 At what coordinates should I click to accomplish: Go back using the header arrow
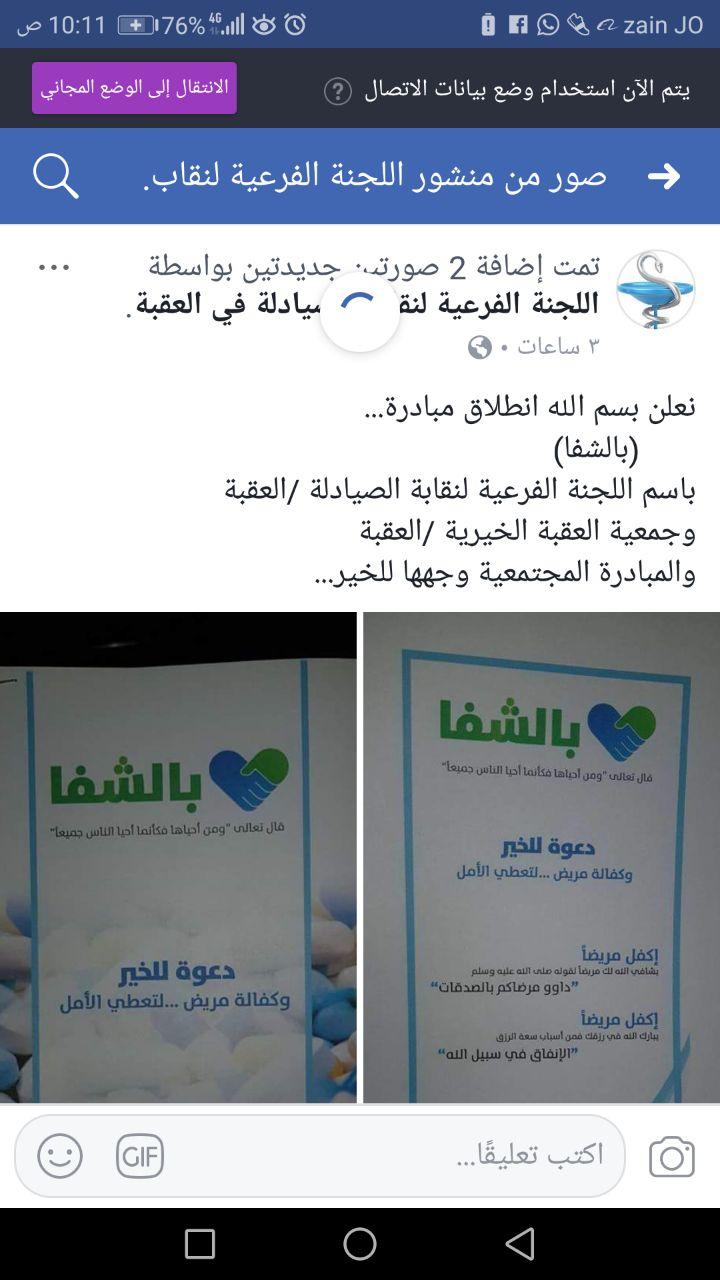pyautogui.click(x=664, y=177)
